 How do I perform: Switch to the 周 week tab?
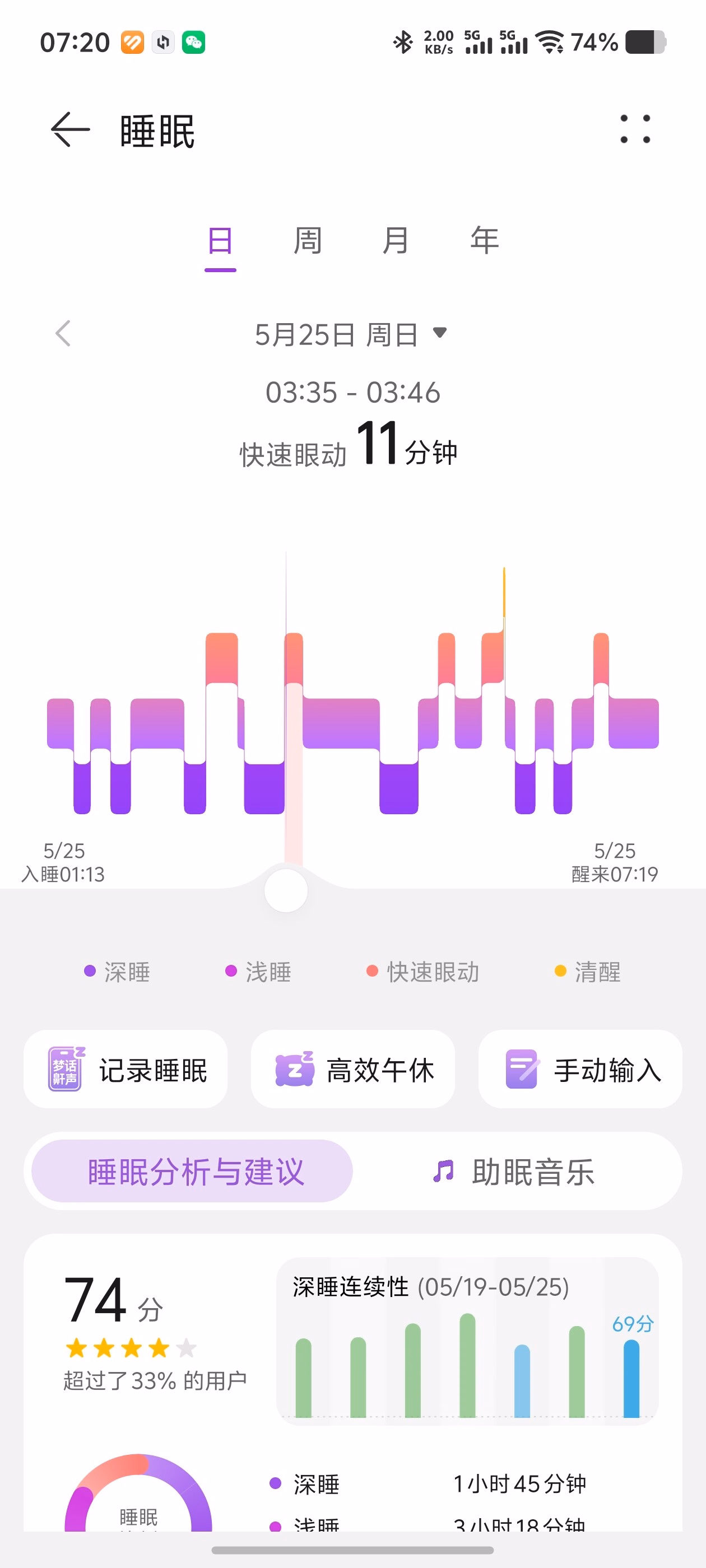tap(308, 240)
